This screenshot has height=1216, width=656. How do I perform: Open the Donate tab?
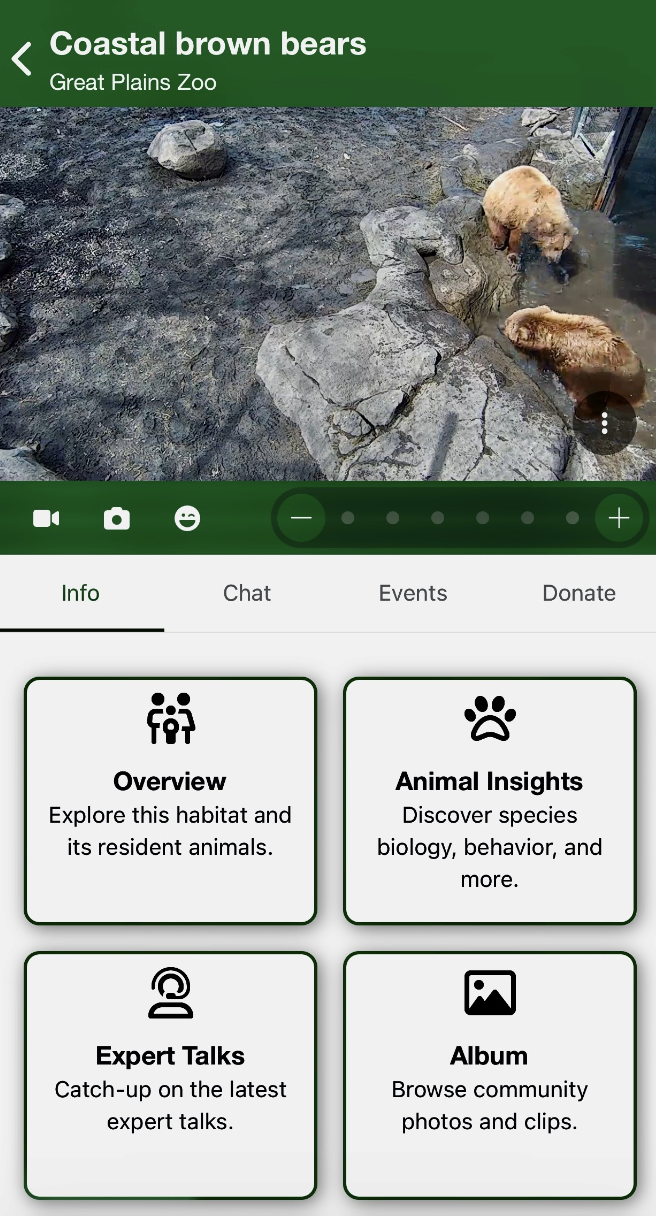578,593
